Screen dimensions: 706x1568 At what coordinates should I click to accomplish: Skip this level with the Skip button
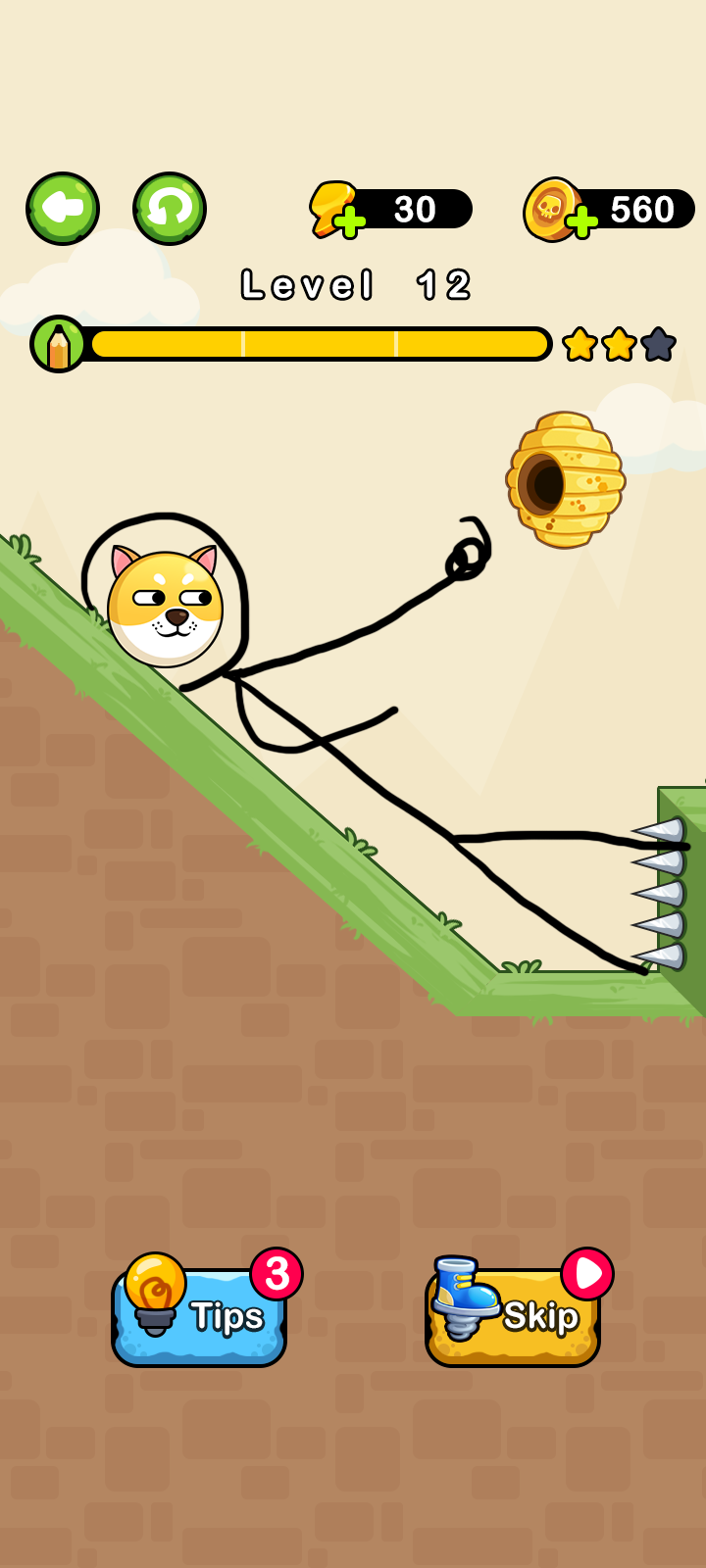513,1315
